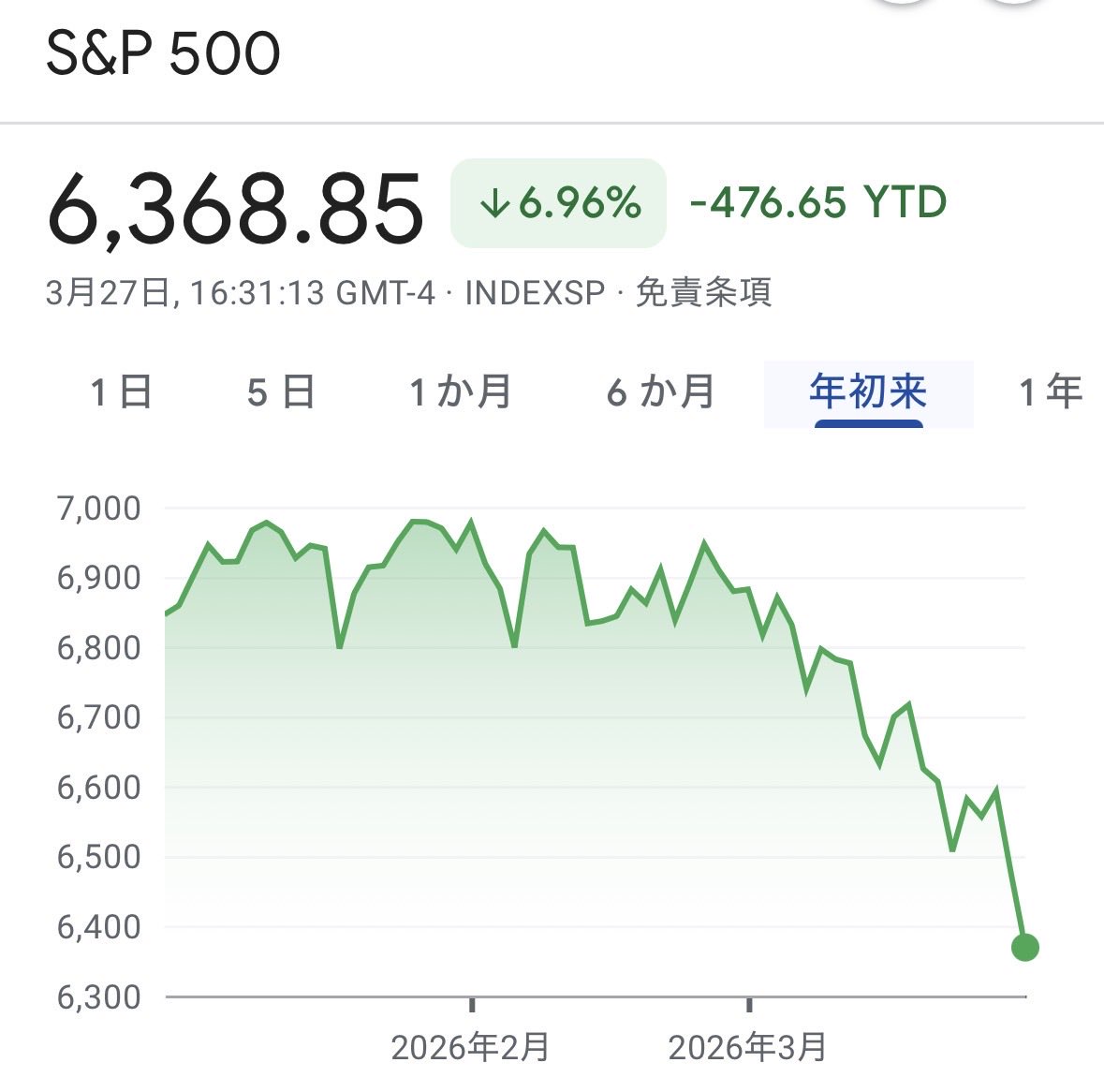
Task: Select the 5日 chart range
Action: pos(281,391)
